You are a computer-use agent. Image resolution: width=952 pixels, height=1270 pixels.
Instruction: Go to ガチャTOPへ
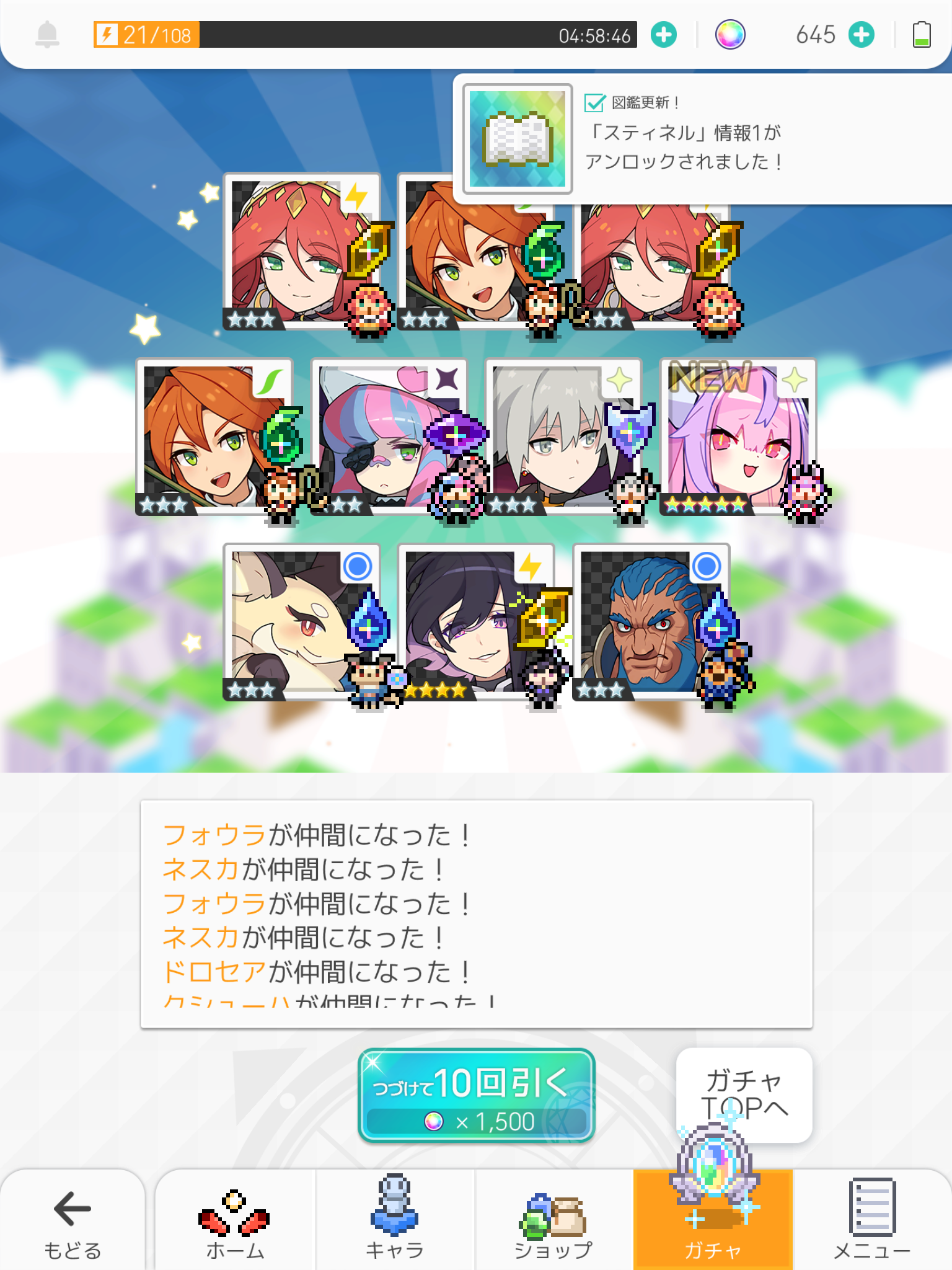[x=744, y=1094]
